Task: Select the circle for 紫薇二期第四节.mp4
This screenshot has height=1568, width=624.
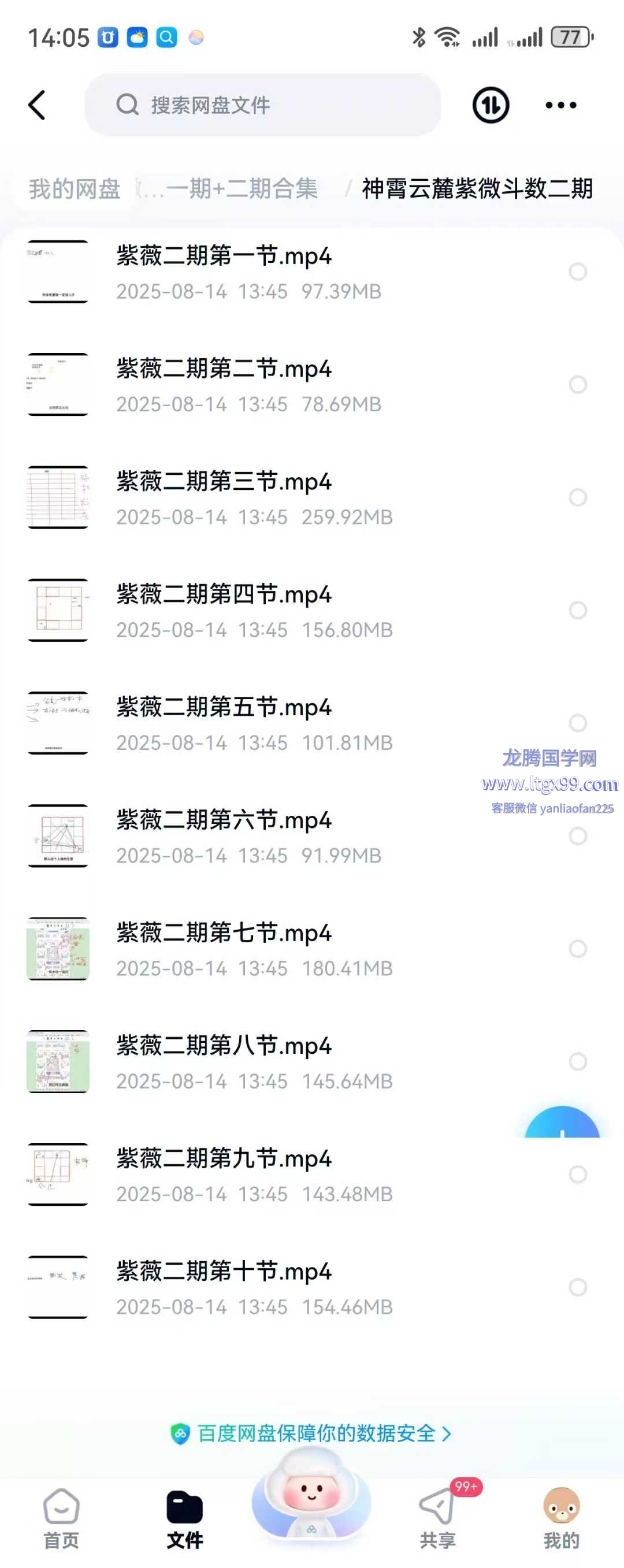Action: (x=577, y=611)
